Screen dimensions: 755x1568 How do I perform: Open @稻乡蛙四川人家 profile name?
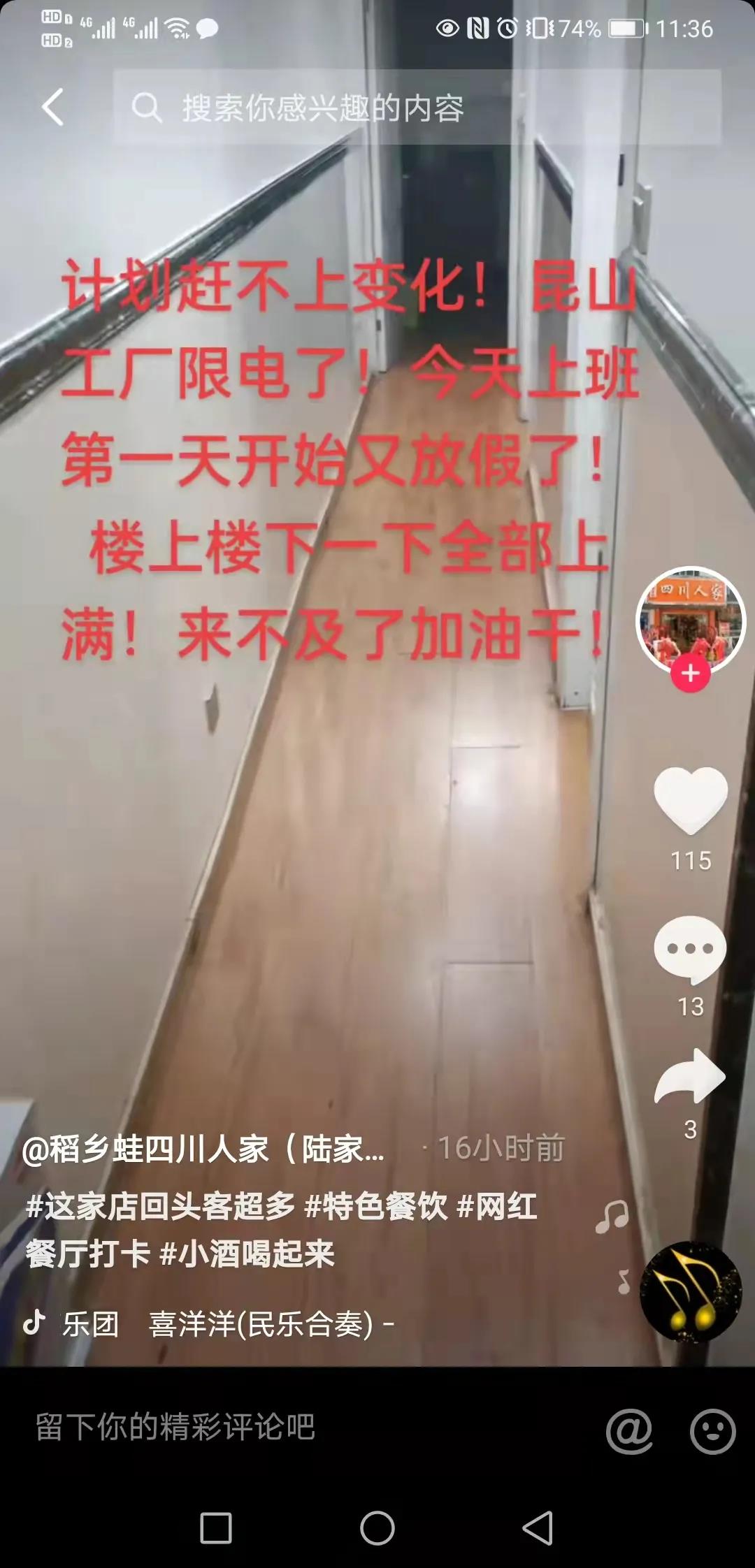pyautogui.click(x=203, y=1149)
